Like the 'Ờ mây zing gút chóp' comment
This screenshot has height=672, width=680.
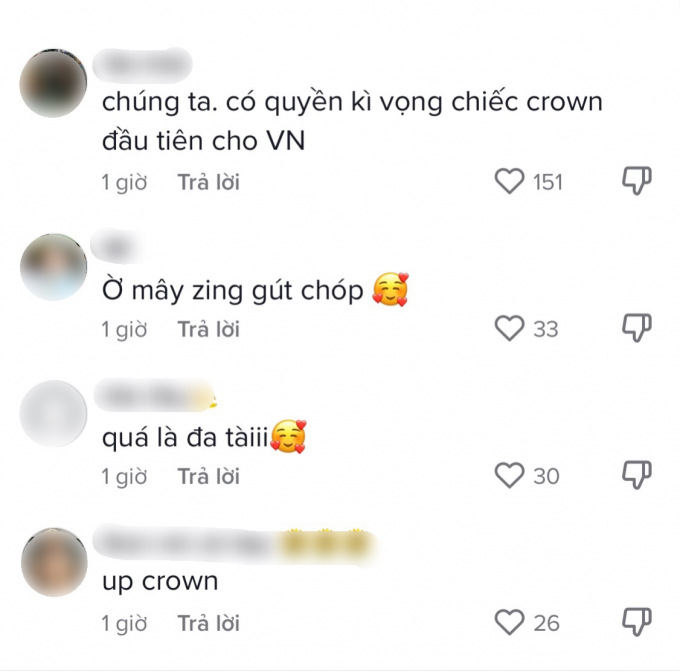tap(510, 328)
